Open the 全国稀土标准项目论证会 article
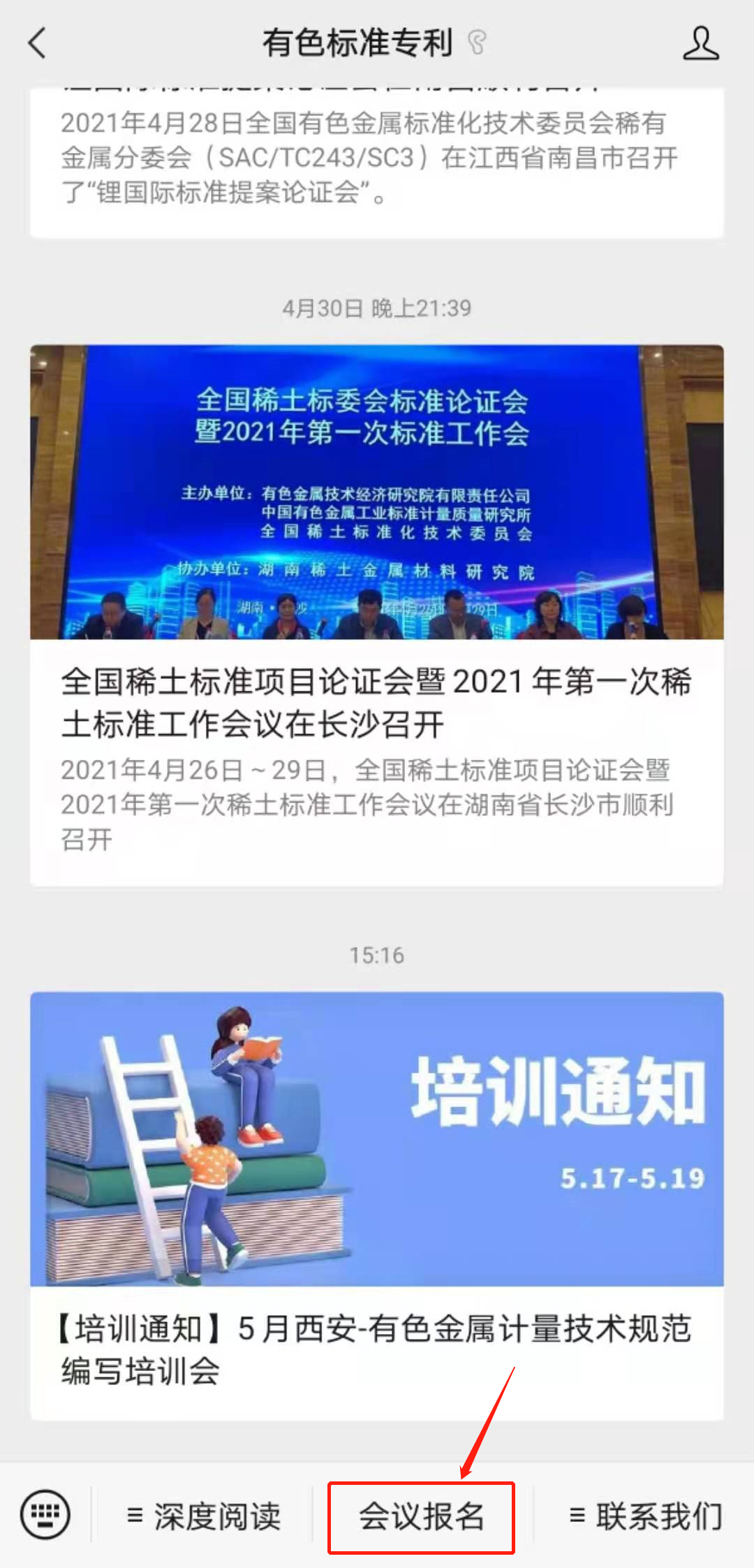The height and width of the screenshot is (1568, 754). [376, 703]
